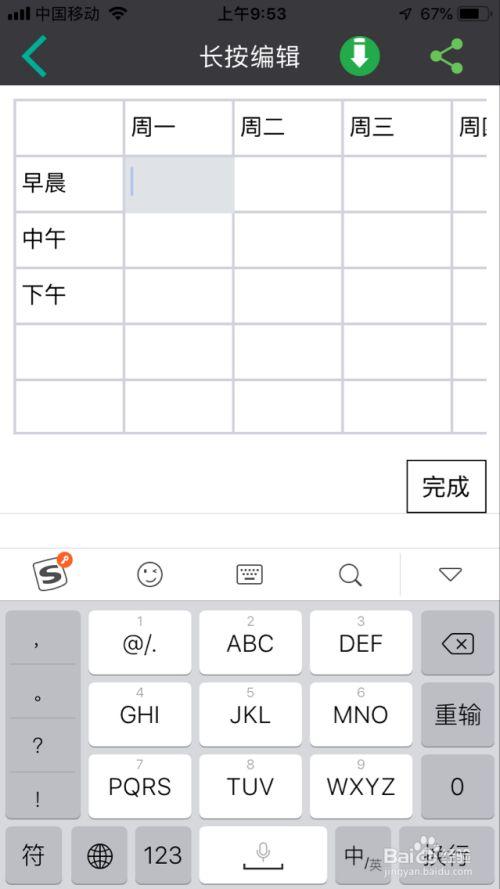Tap the MNO key
Image resolution: width=500 pixels, height=889 pixels.
click(x=361, y=714)
